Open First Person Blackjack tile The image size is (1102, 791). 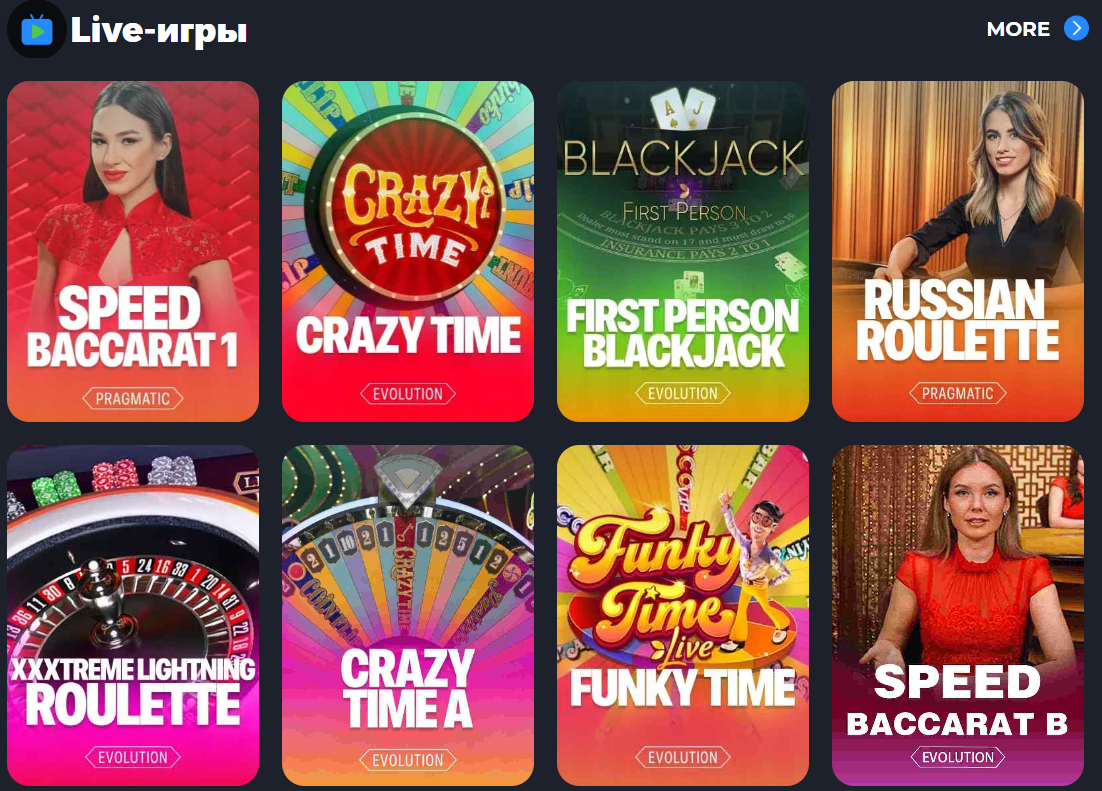click(683, 251)
